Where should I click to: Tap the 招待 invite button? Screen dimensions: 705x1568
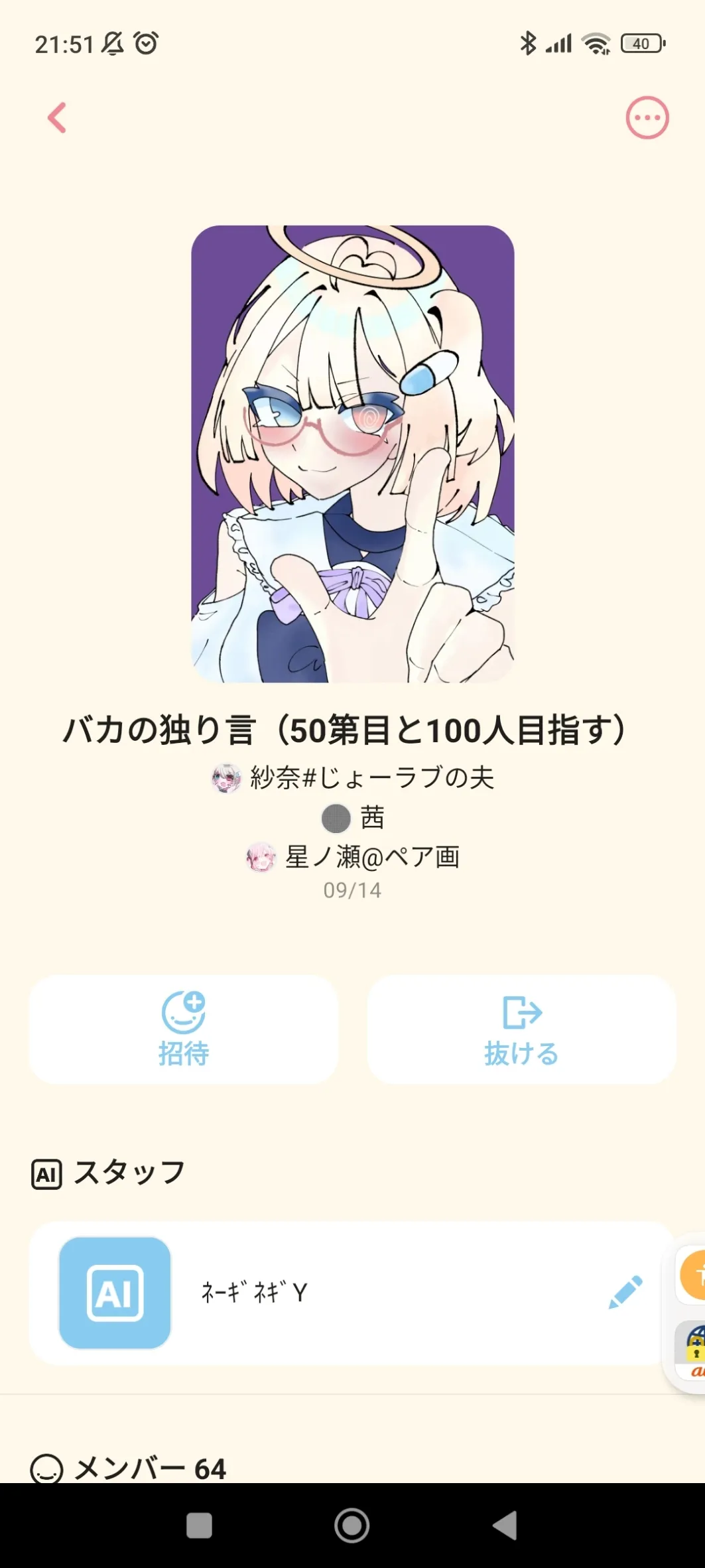(x=184, y=1029)
